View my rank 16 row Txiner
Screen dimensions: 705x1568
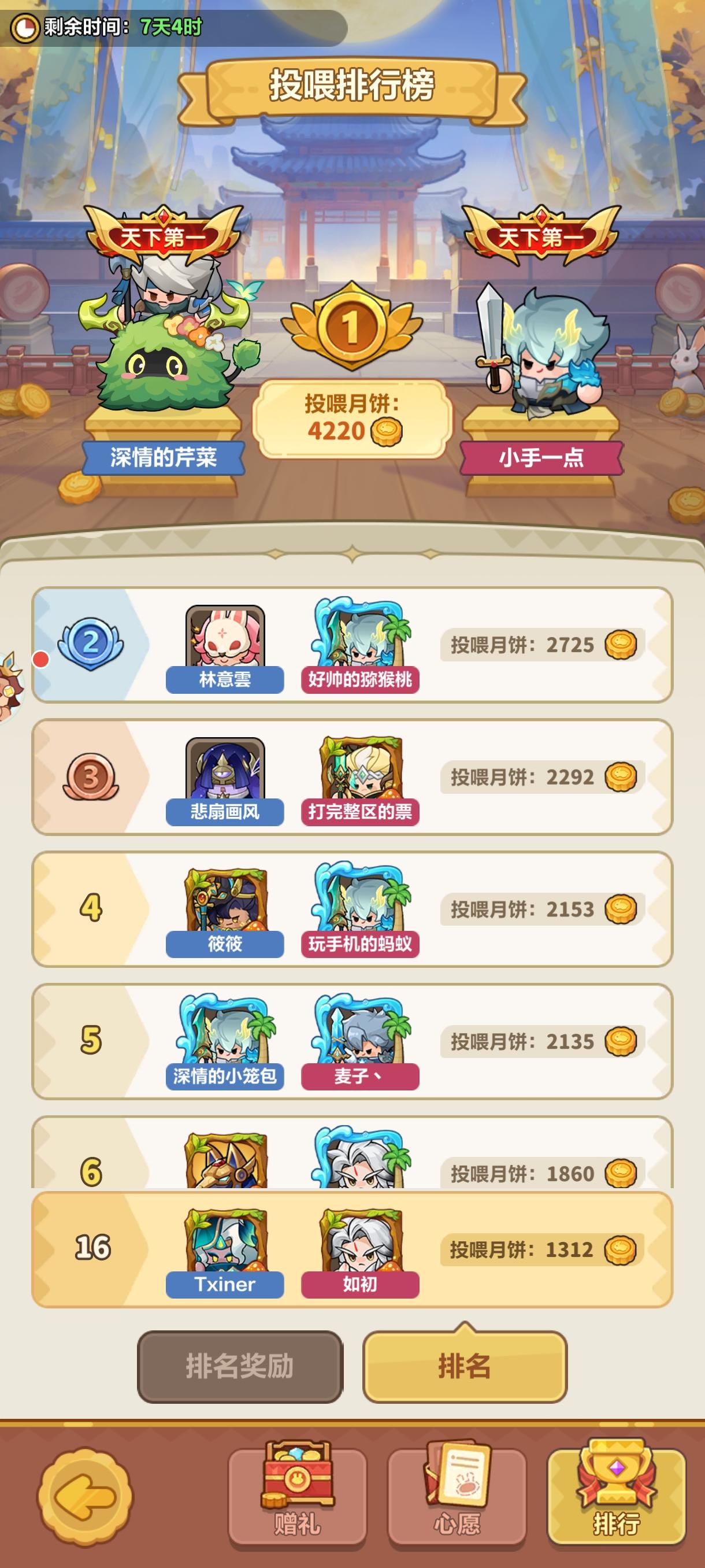coord(352,1249)
